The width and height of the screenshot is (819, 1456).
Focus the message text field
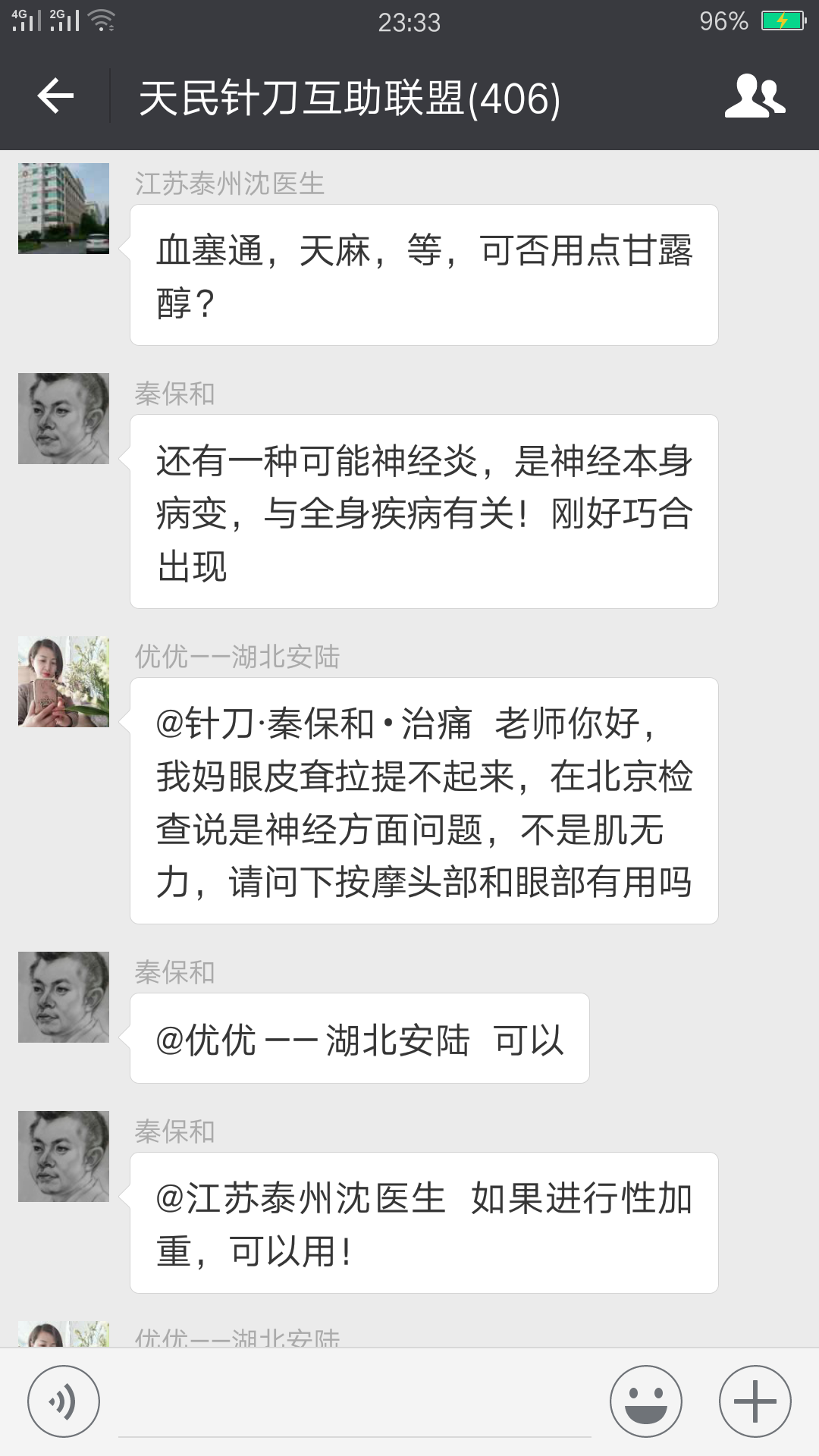click(x=354, y=1403)
